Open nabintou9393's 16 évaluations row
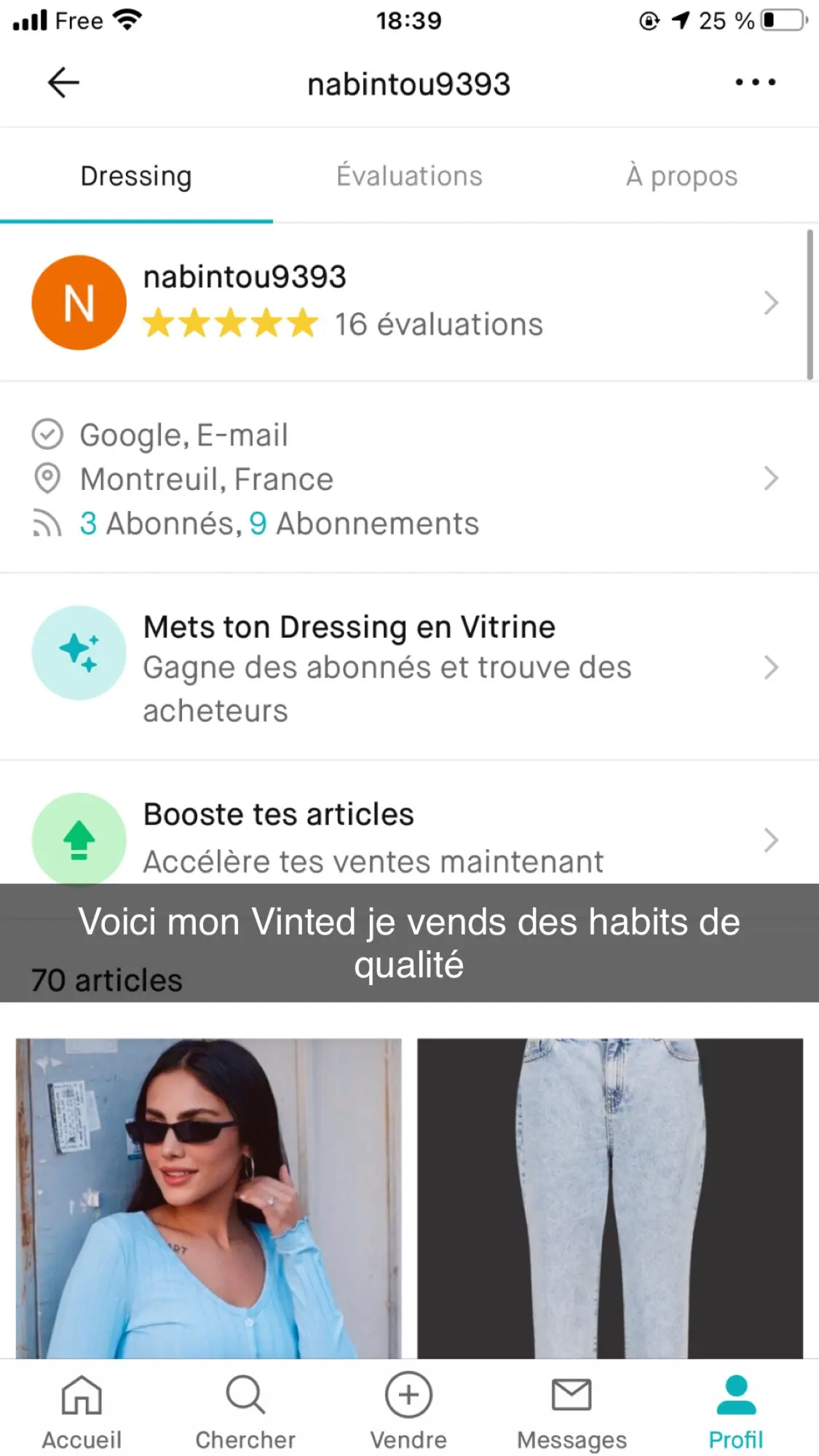This screenshot has height=1456, width=819. (x=408, y=302)
